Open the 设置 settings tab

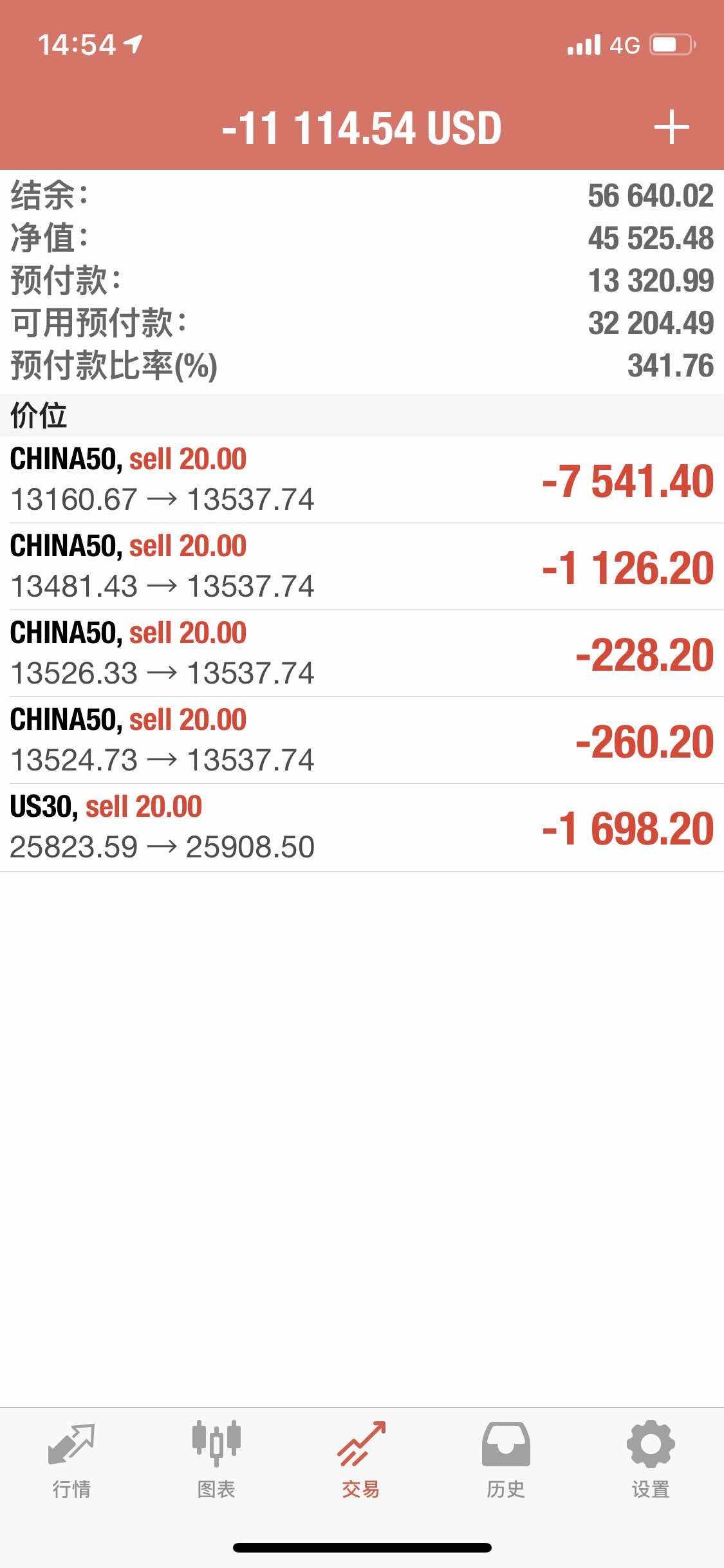tap(651, 1460)
